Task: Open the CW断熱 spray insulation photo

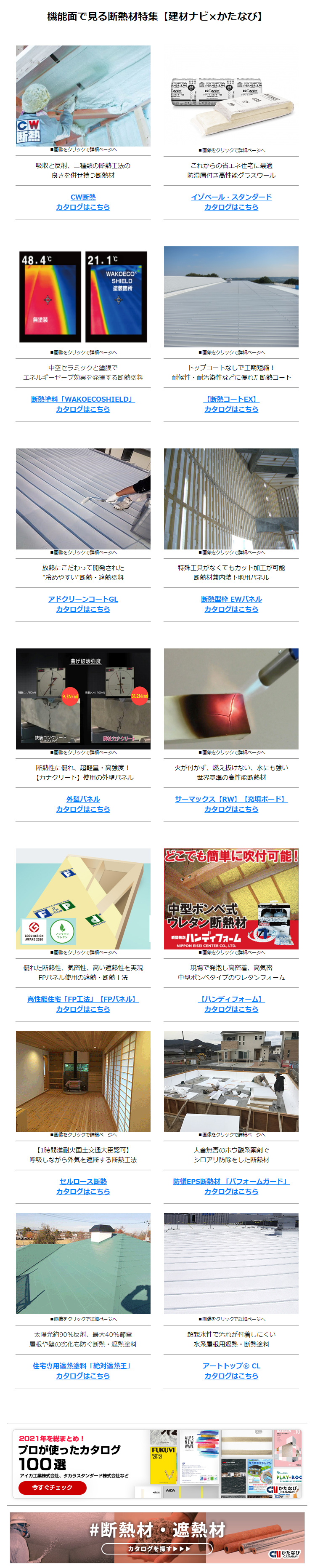Action: (x=83, y=96)
